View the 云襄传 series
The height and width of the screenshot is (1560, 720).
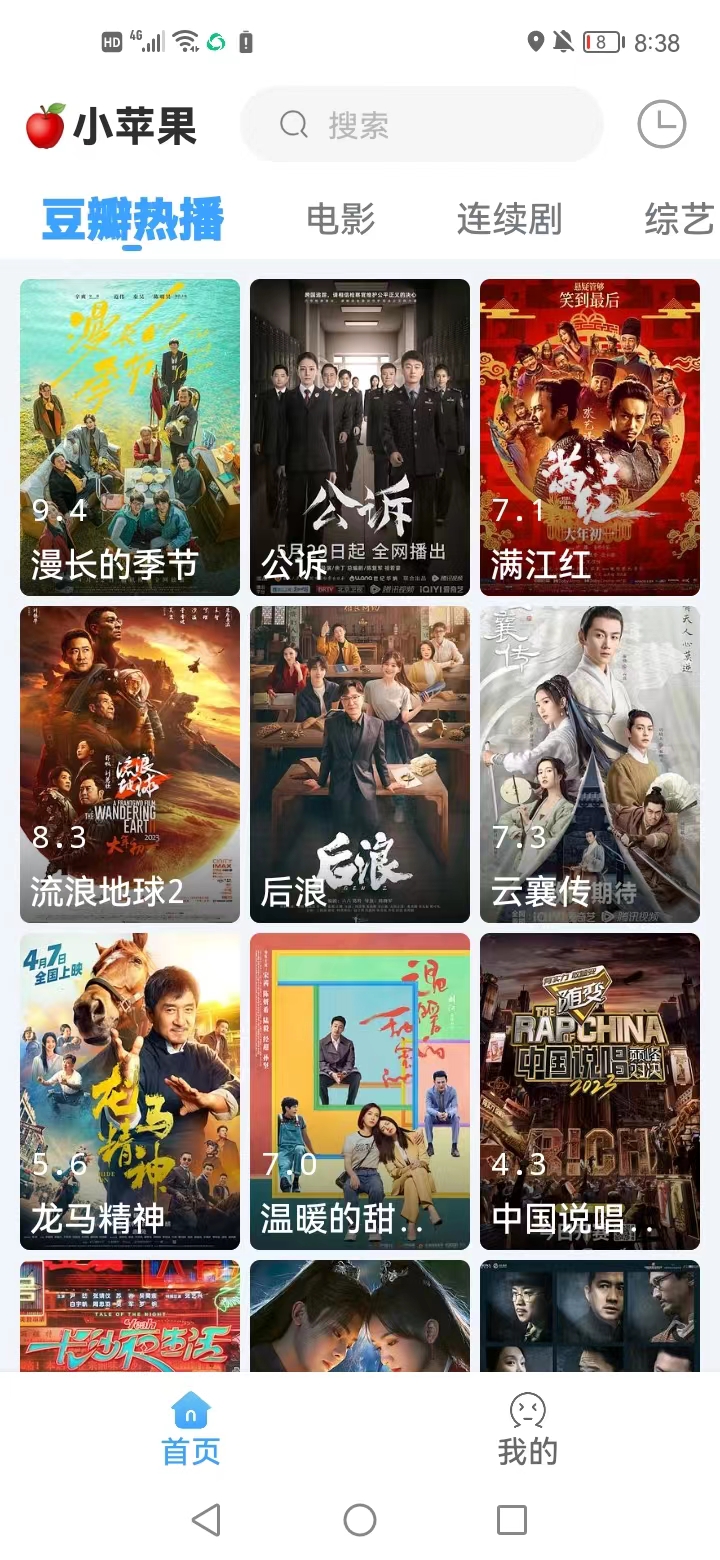coord(590,764)
